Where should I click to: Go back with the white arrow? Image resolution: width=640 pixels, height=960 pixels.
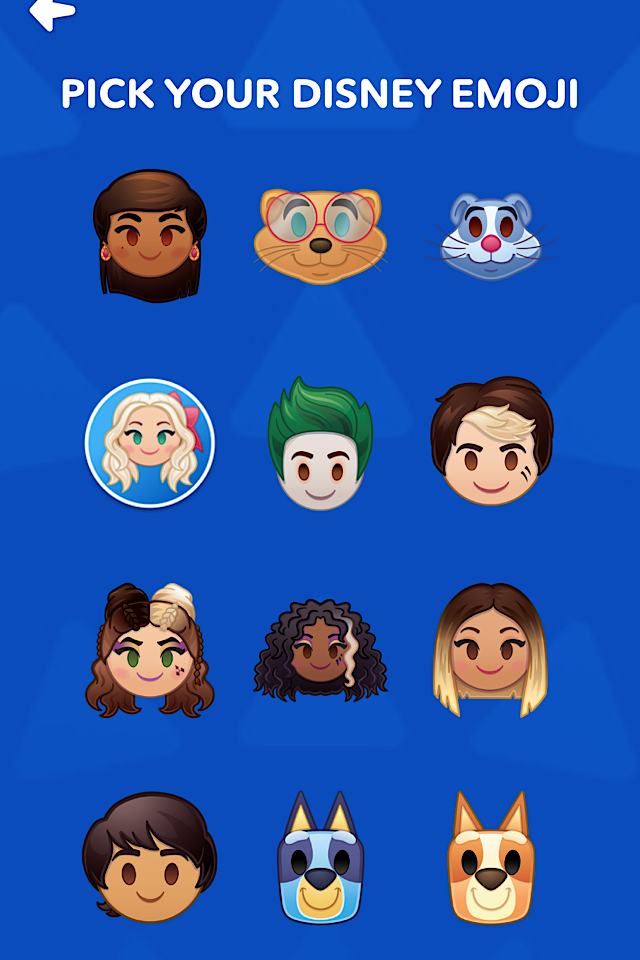point(52,13)
